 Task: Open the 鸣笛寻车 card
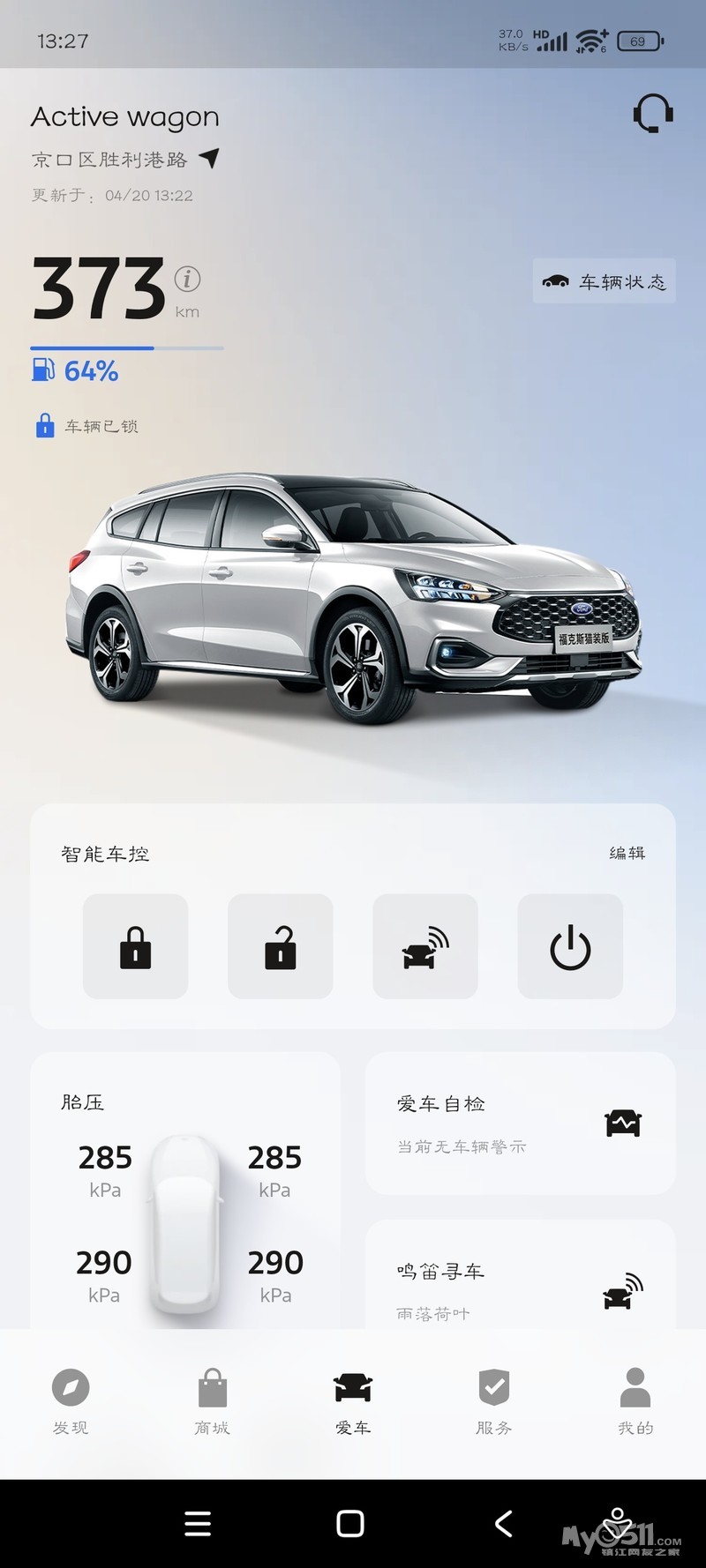521,1275
